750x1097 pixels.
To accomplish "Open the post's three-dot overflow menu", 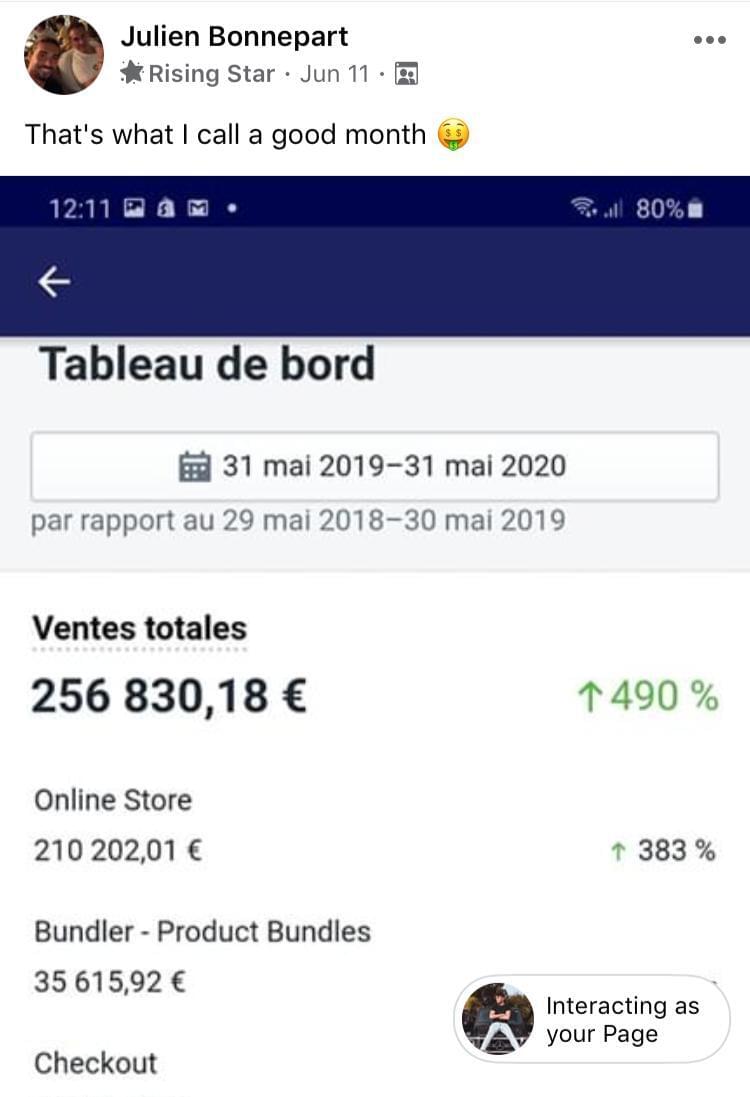I will coord(709,40).
